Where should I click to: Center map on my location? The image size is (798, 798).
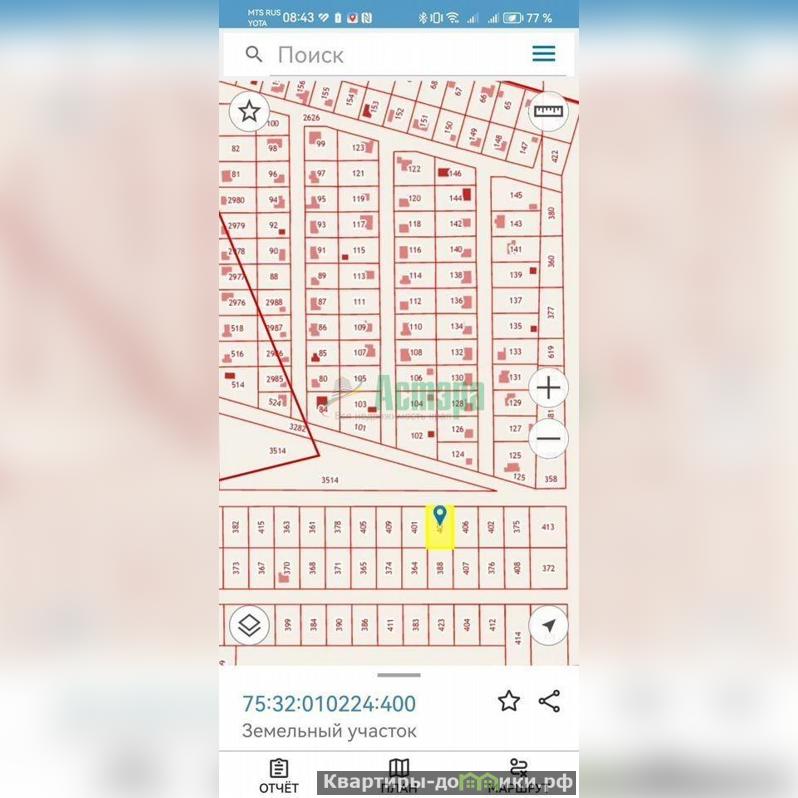(548, 626)
